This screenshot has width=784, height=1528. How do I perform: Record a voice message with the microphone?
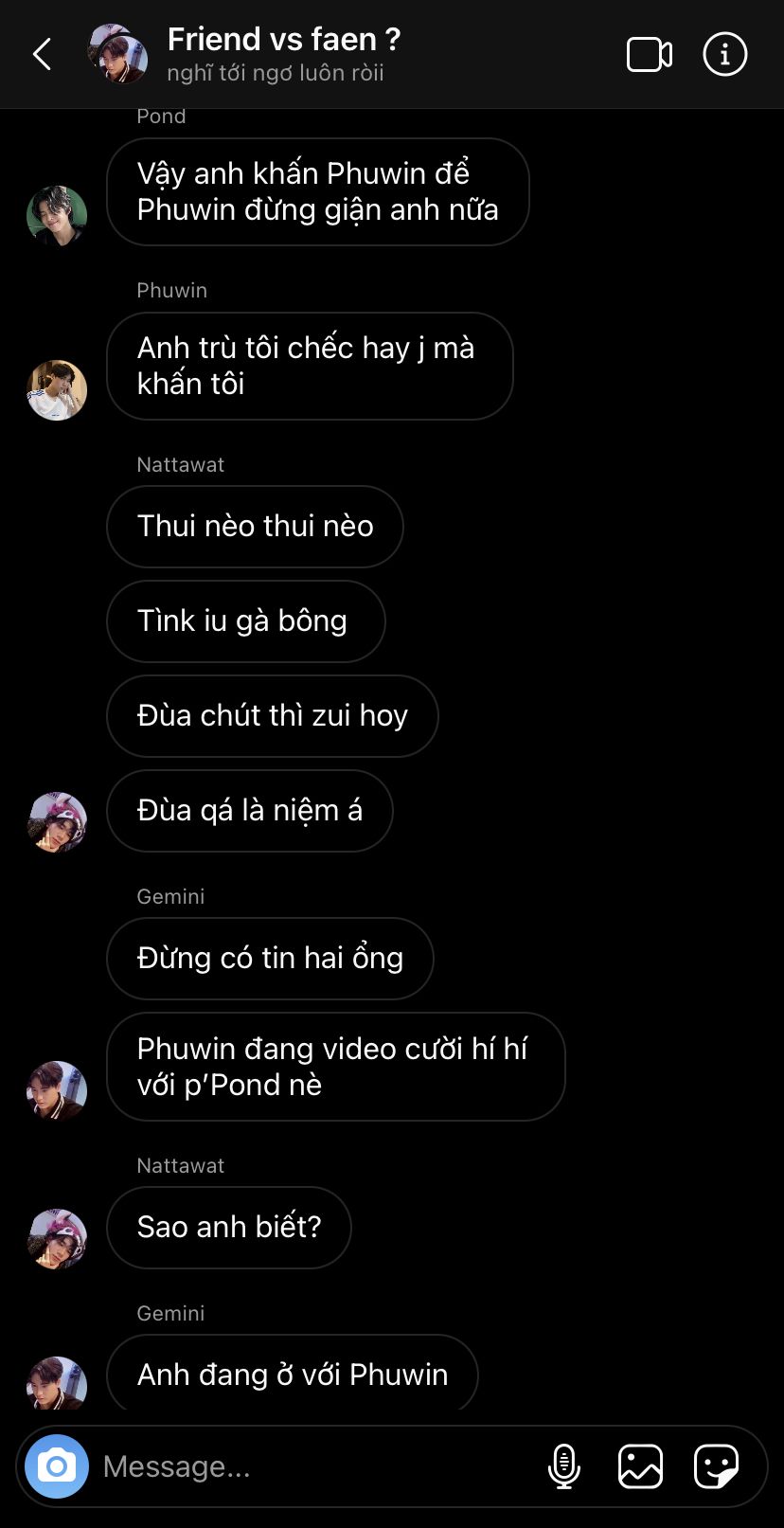[564, 1466]
